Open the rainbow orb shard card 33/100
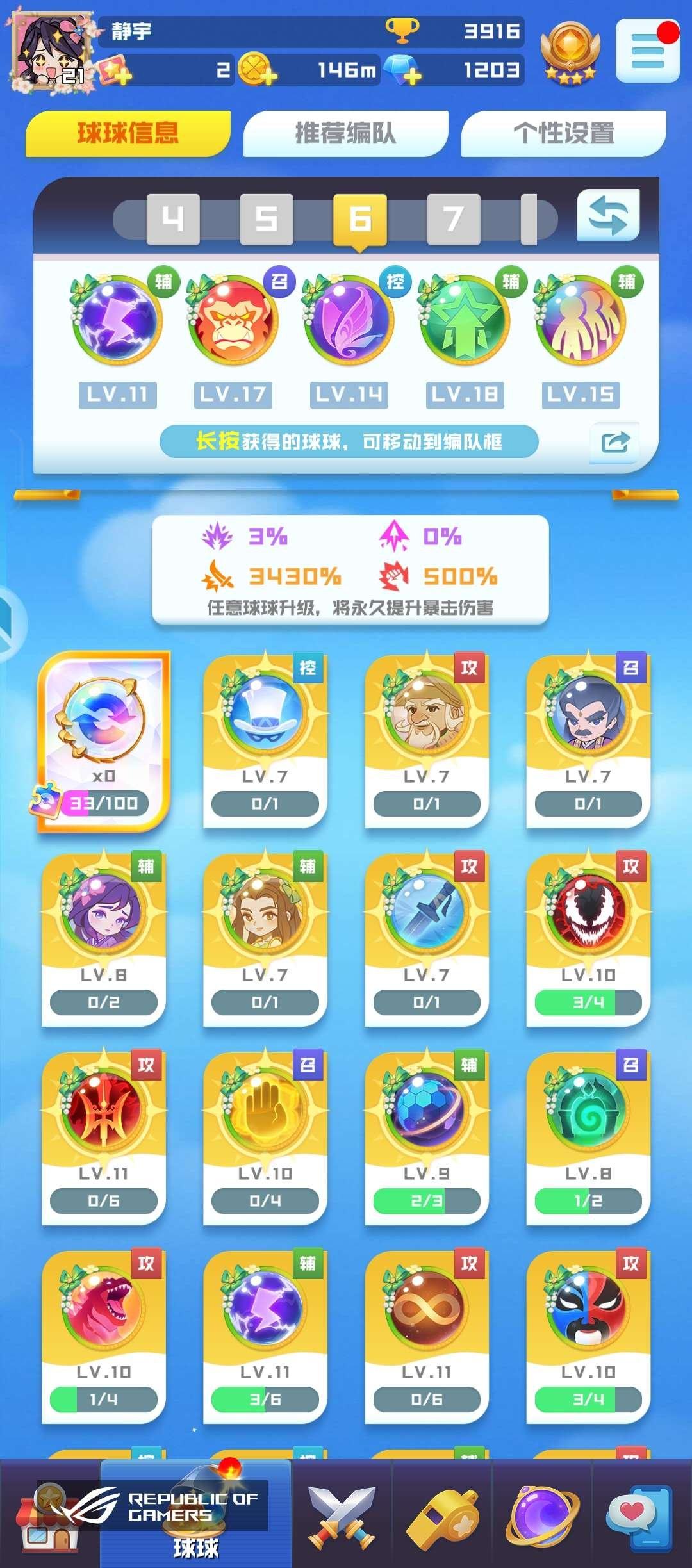692x1568 pixels. pyautogui.click(x=103, y=740)
